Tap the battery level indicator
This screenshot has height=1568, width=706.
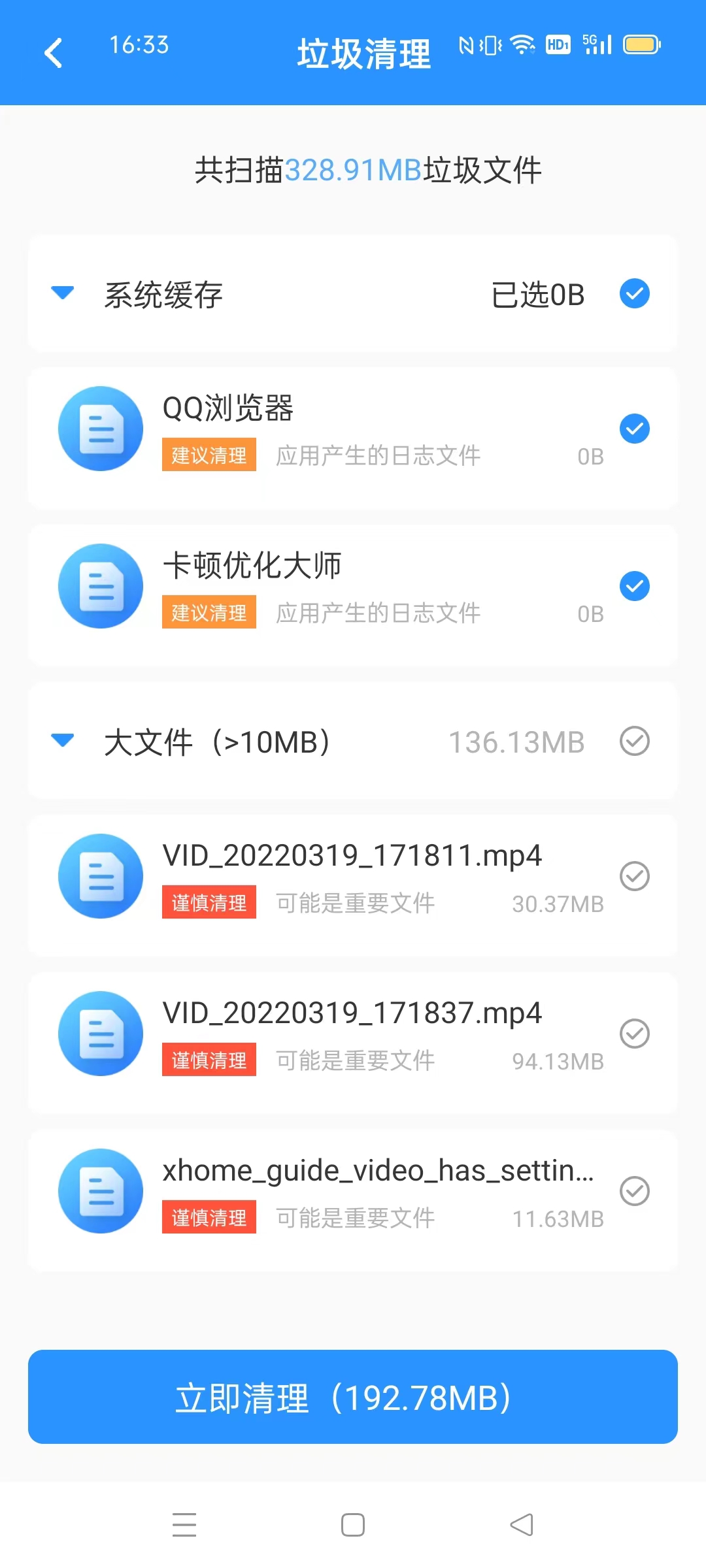click(640, 44)
